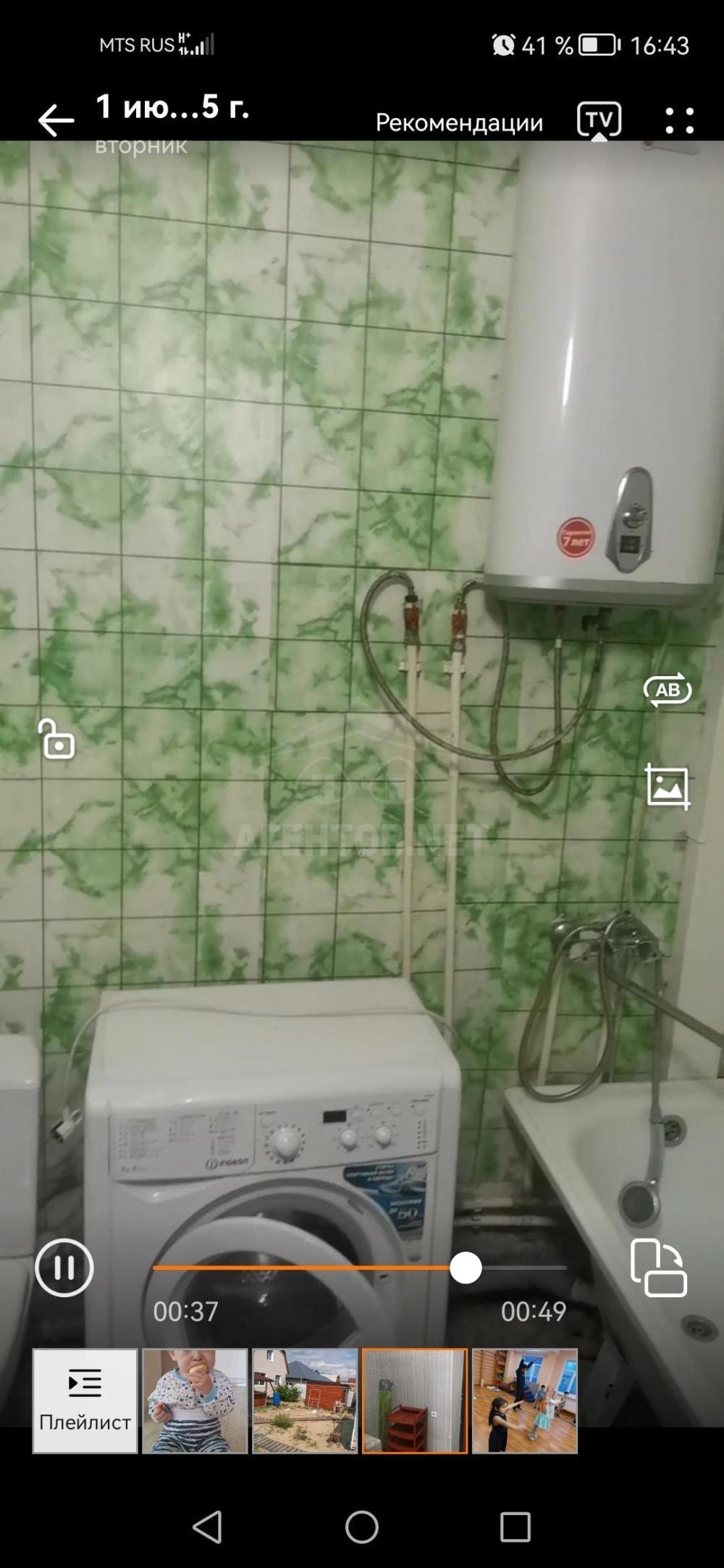The width and height of the screenshot is (724, 1568).
Task: Tap the system home button
Action: 362,1527
